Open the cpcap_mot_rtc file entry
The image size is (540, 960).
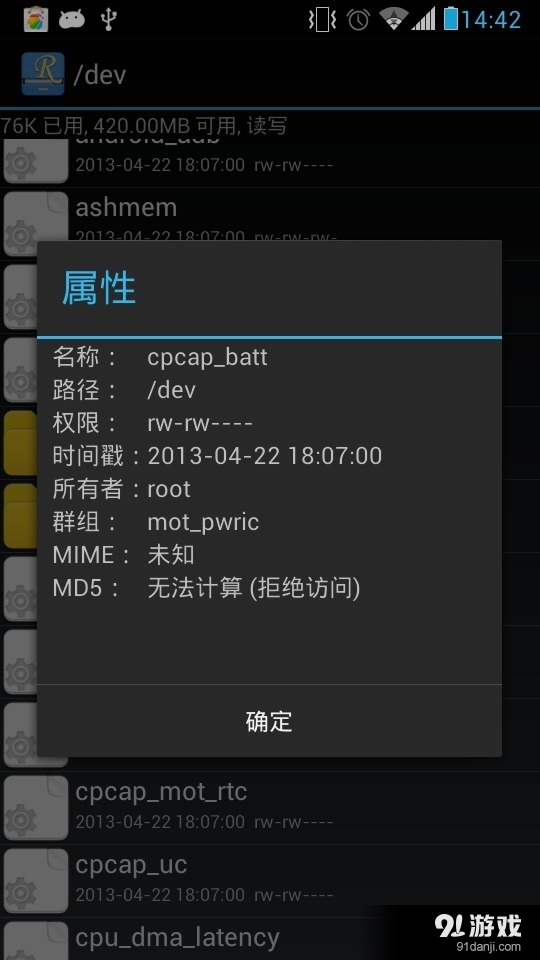click(270, 808)
